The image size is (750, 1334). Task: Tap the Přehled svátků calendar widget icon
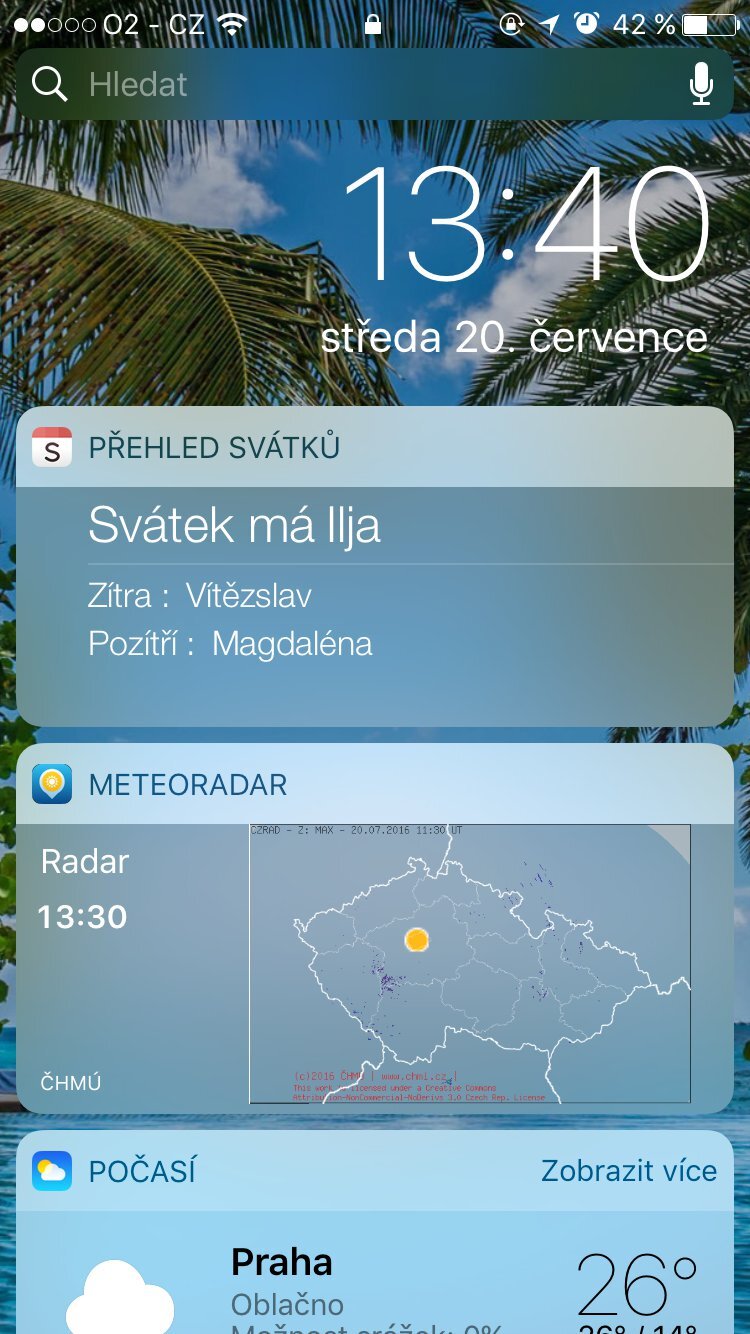coord(50,448)
